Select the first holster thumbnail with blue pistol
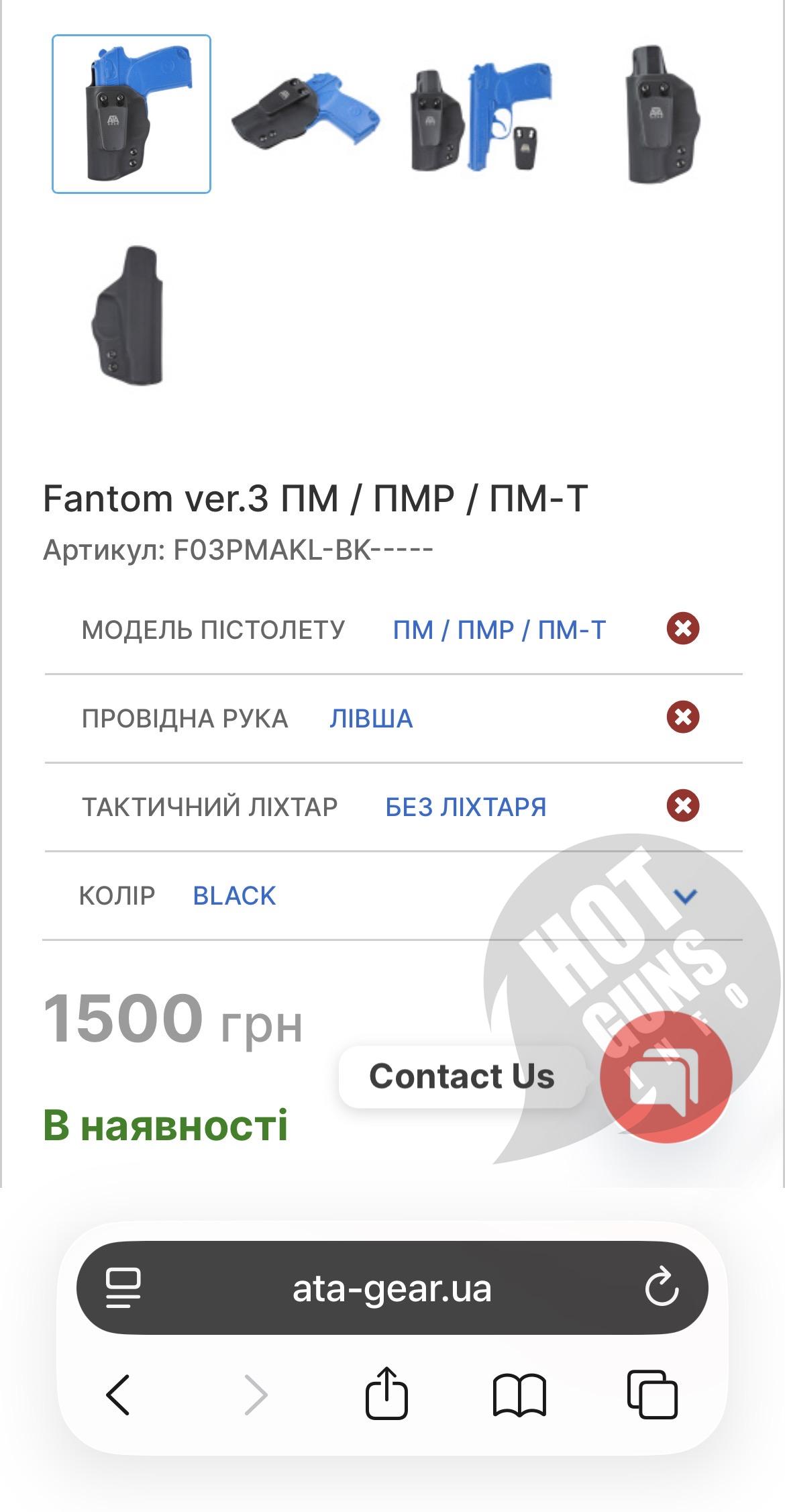The width and height of the screenshot is (785, 1512). 132,114
